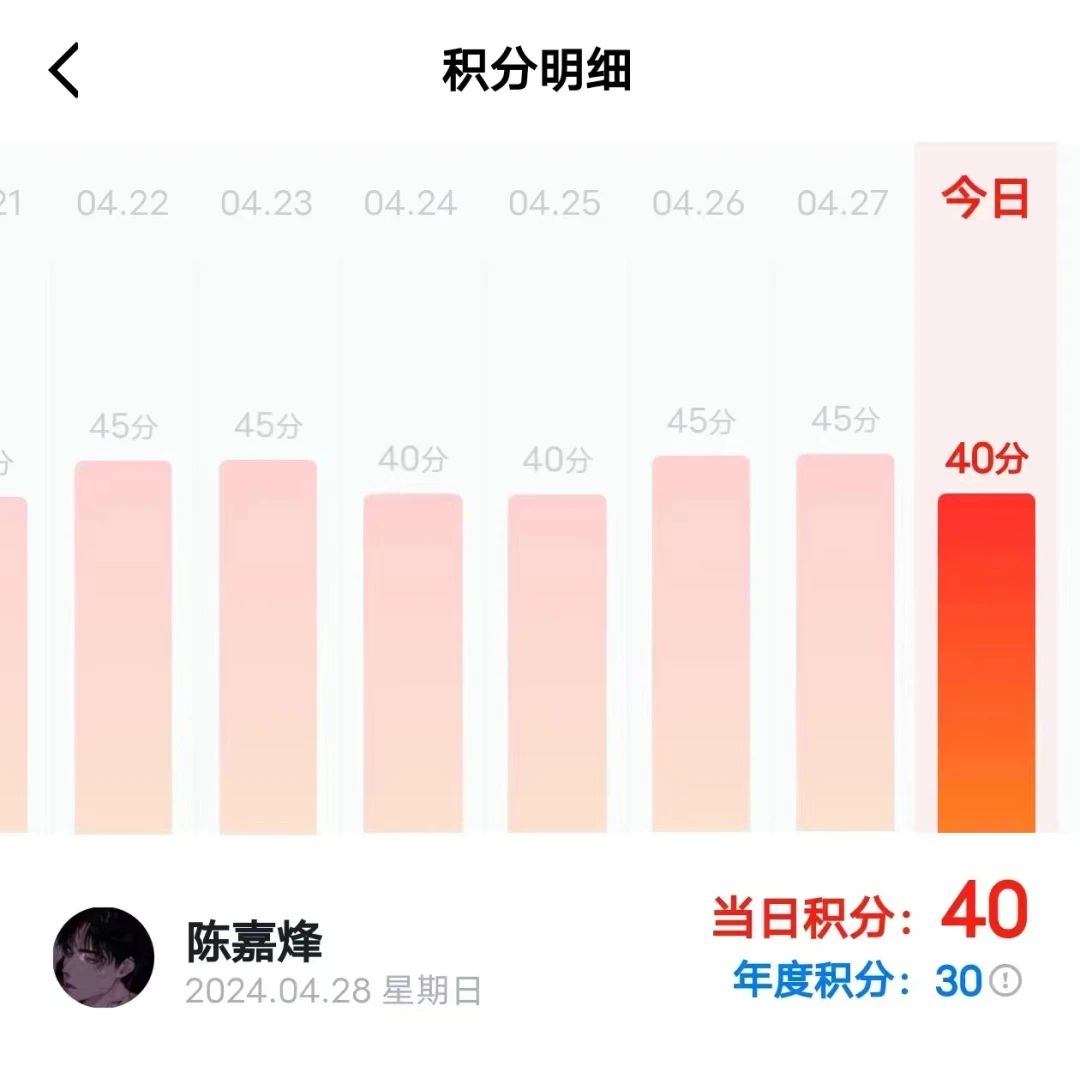Tap the 今日 score bar
The image size is (1080, 1080).
coord(986,662)
